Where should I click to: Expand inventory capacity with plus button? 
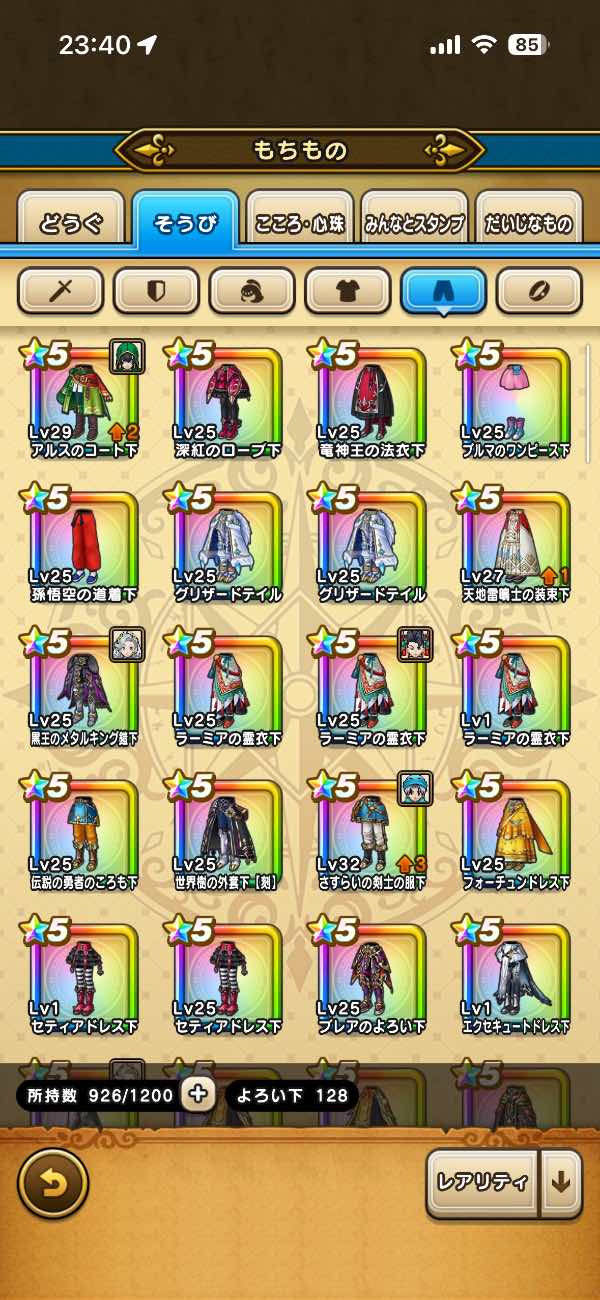click(198, 1094)
